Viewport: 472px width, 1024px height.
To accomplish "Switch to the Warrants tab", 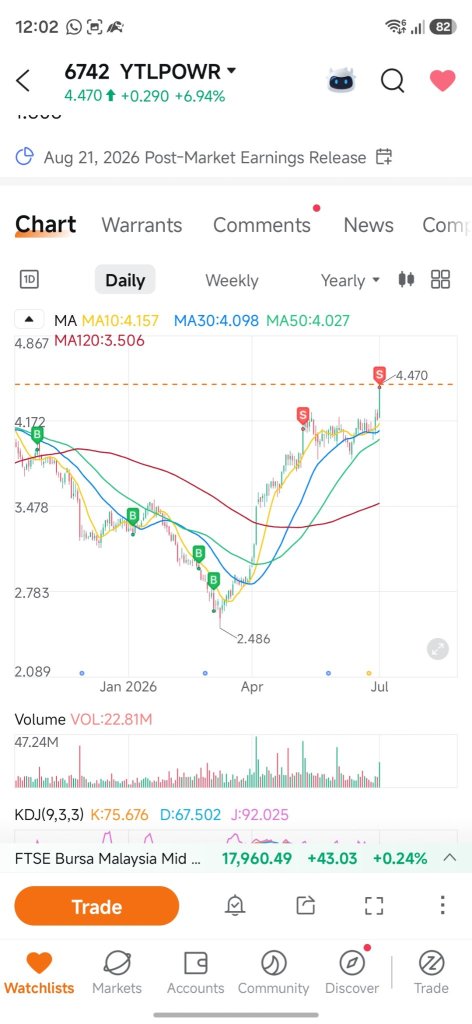I will point(142,225).
